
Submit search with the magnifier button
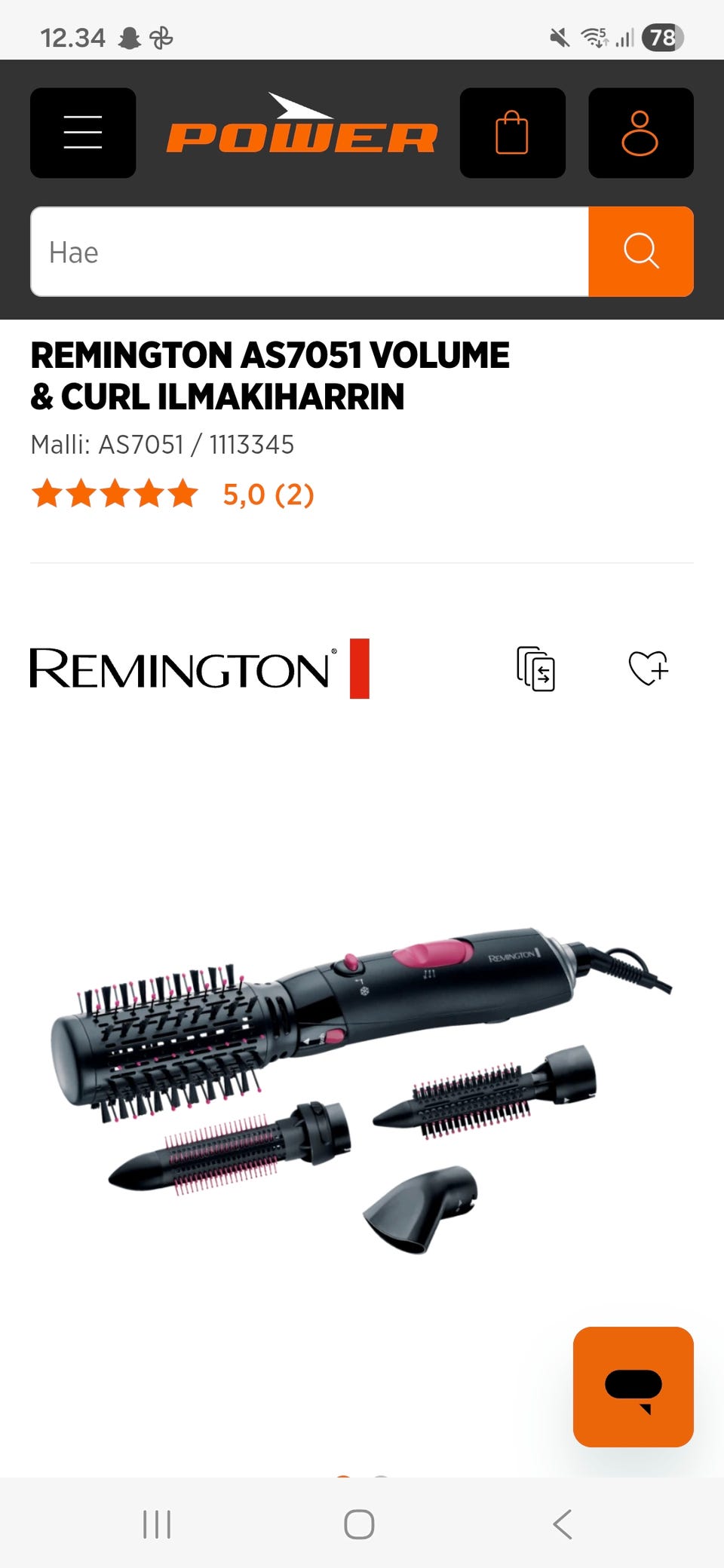pos(640,252)
